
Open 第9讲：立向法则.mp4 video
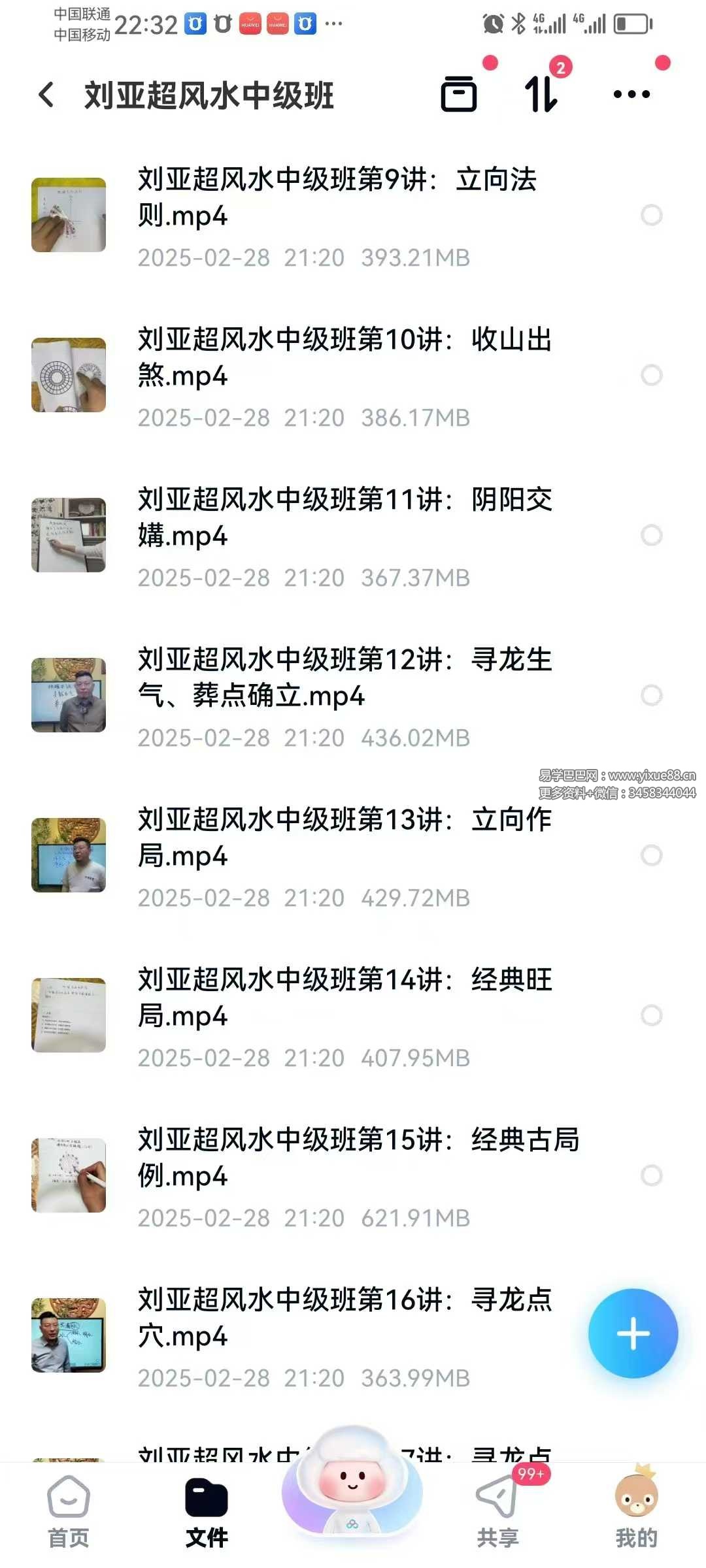click(x=337, y=197)
